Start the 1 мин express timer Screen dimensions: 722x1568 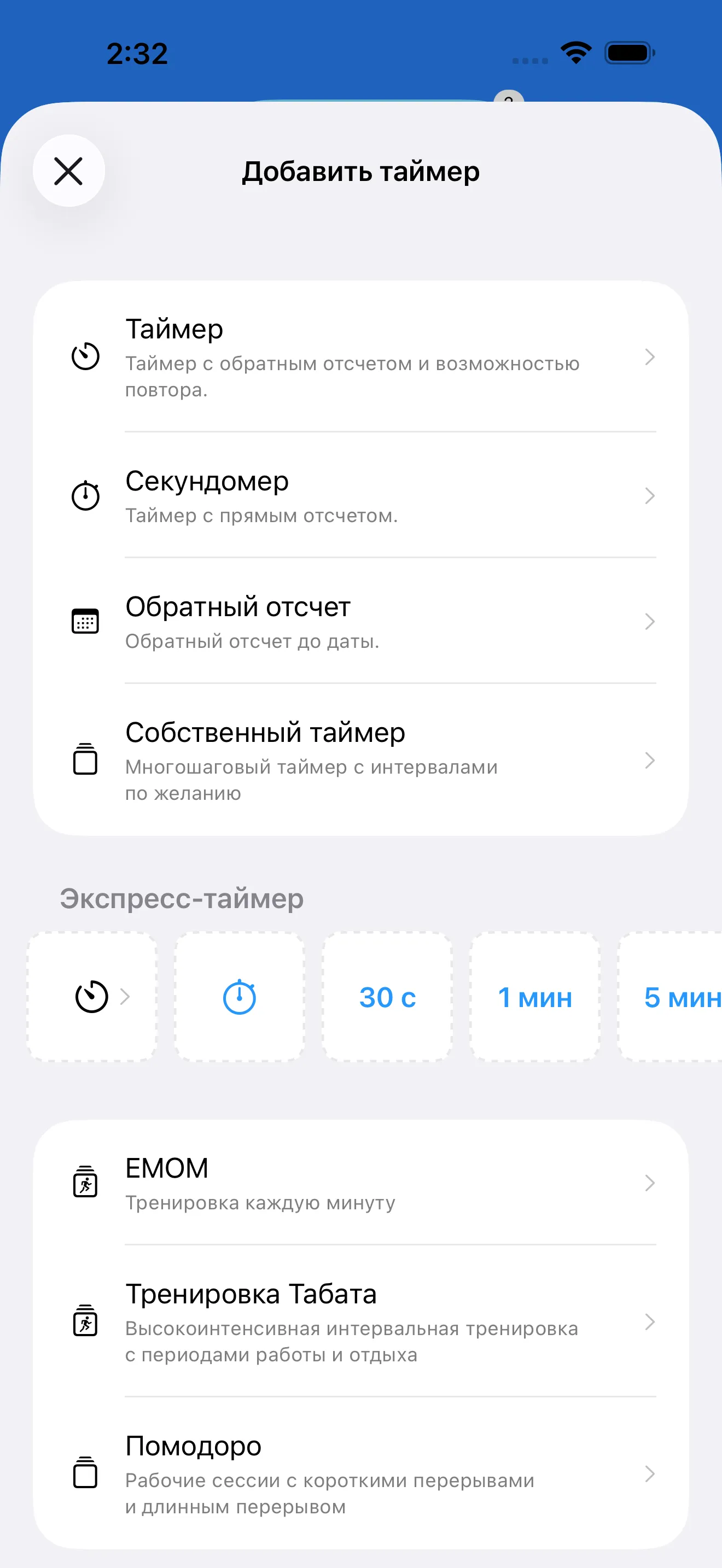[x=534, y=997]
